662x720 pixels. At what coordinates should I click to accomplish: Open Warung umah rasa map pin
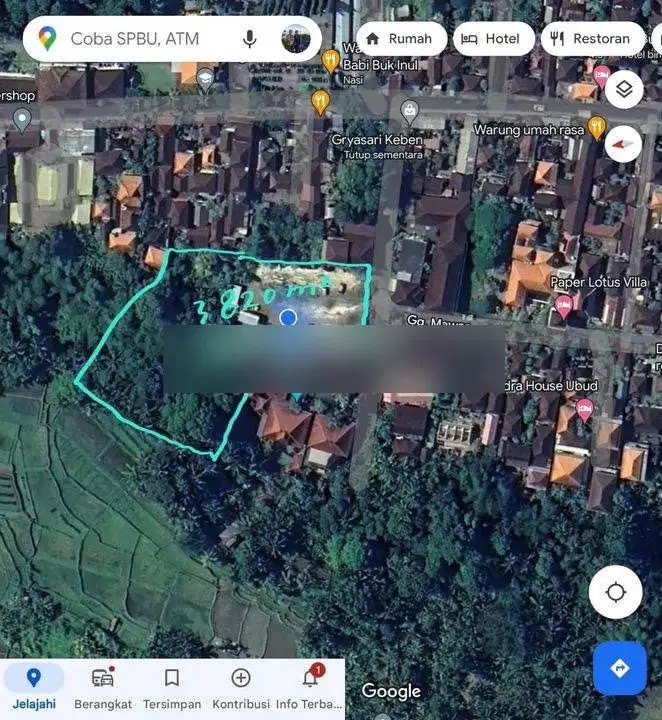coord(597,127)
